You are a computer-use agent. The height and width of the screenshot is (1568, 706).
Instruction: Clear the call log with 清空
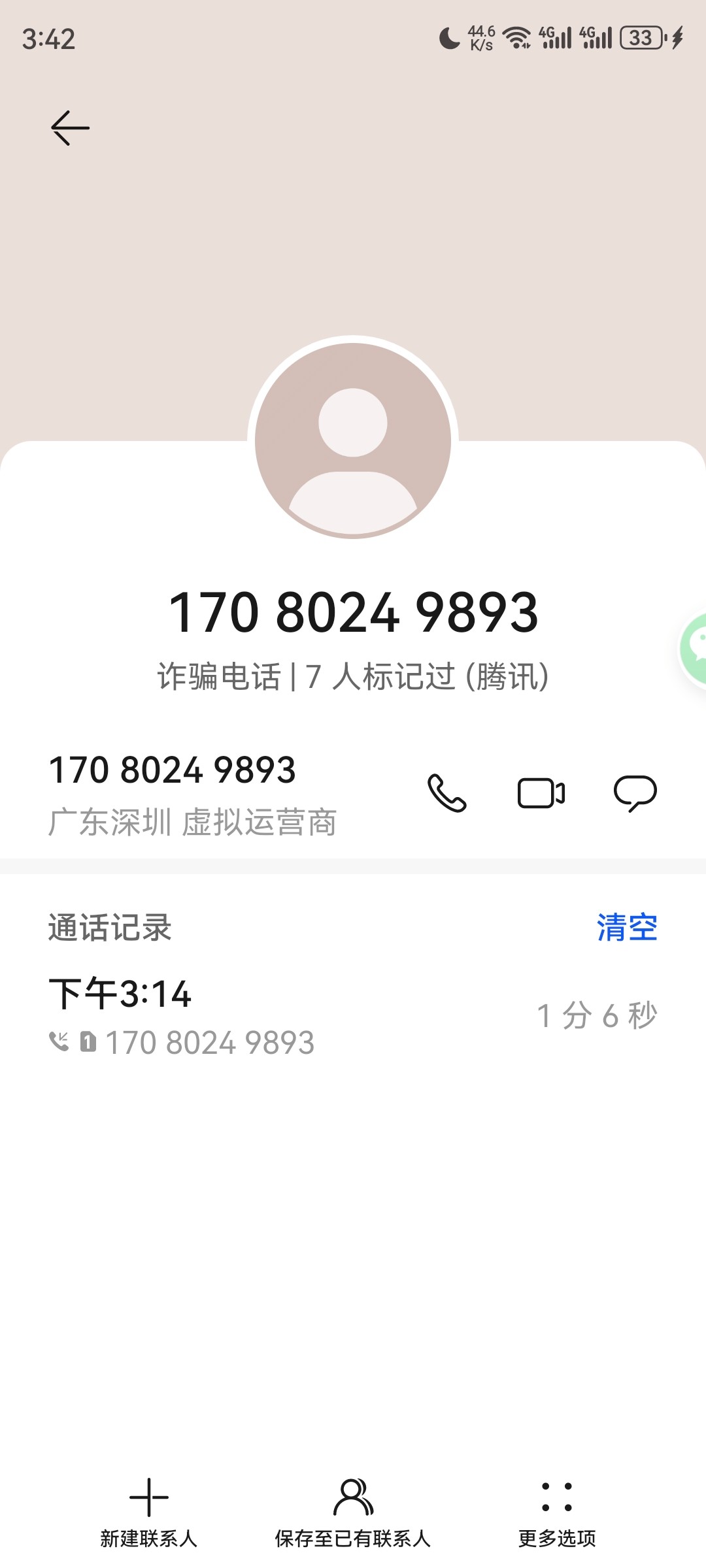(627, 927)
